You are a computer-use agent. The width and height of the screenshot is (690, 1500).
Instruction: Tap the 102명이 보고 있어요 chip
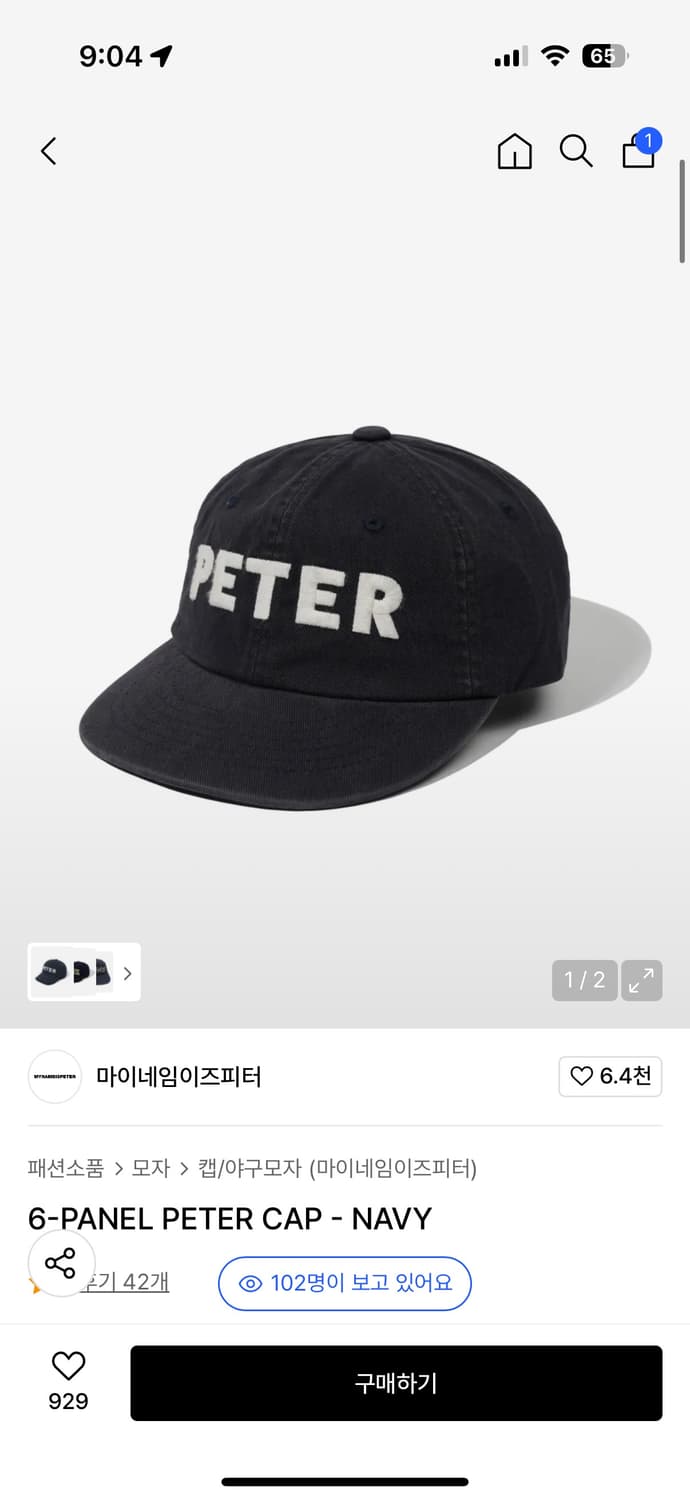(x=344, y=1283)
